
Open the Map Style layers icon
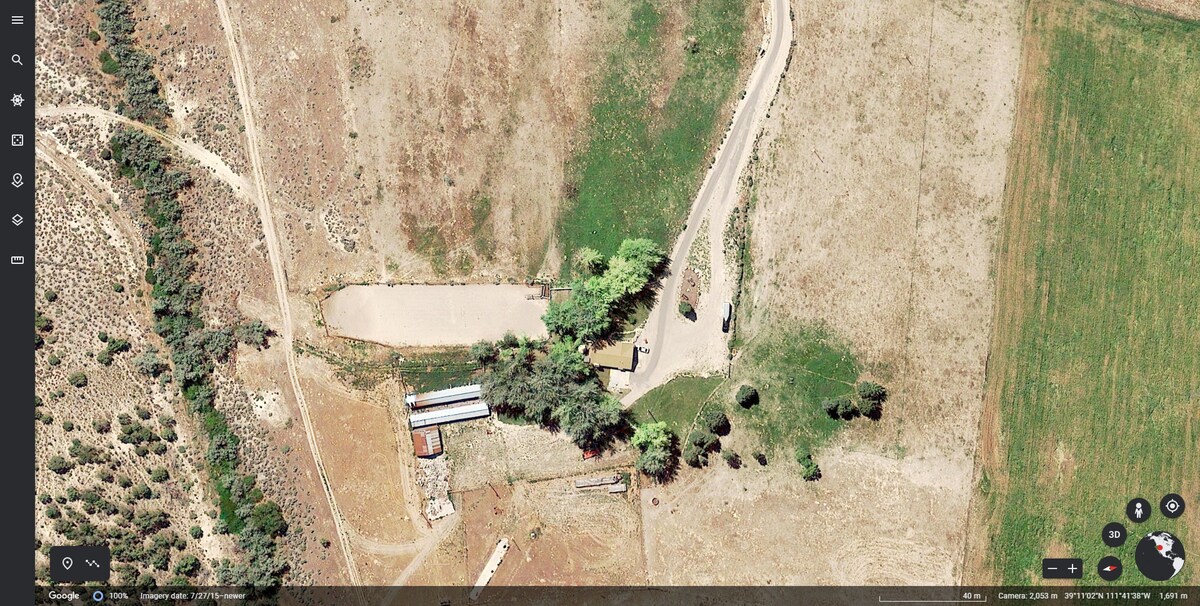click(17, 220)
